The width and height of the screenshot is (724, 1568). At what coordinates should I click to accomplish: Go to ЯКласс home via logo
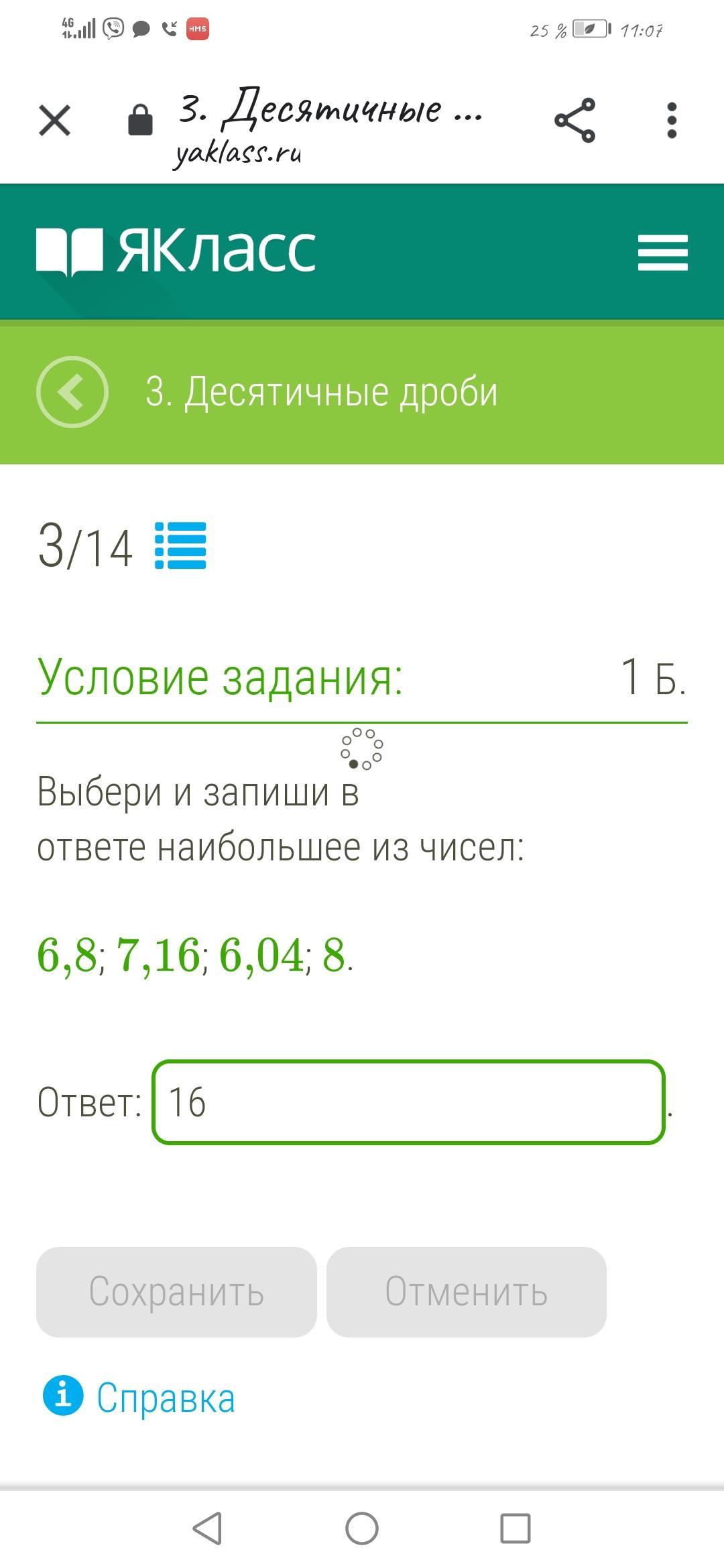click(176, 251)
